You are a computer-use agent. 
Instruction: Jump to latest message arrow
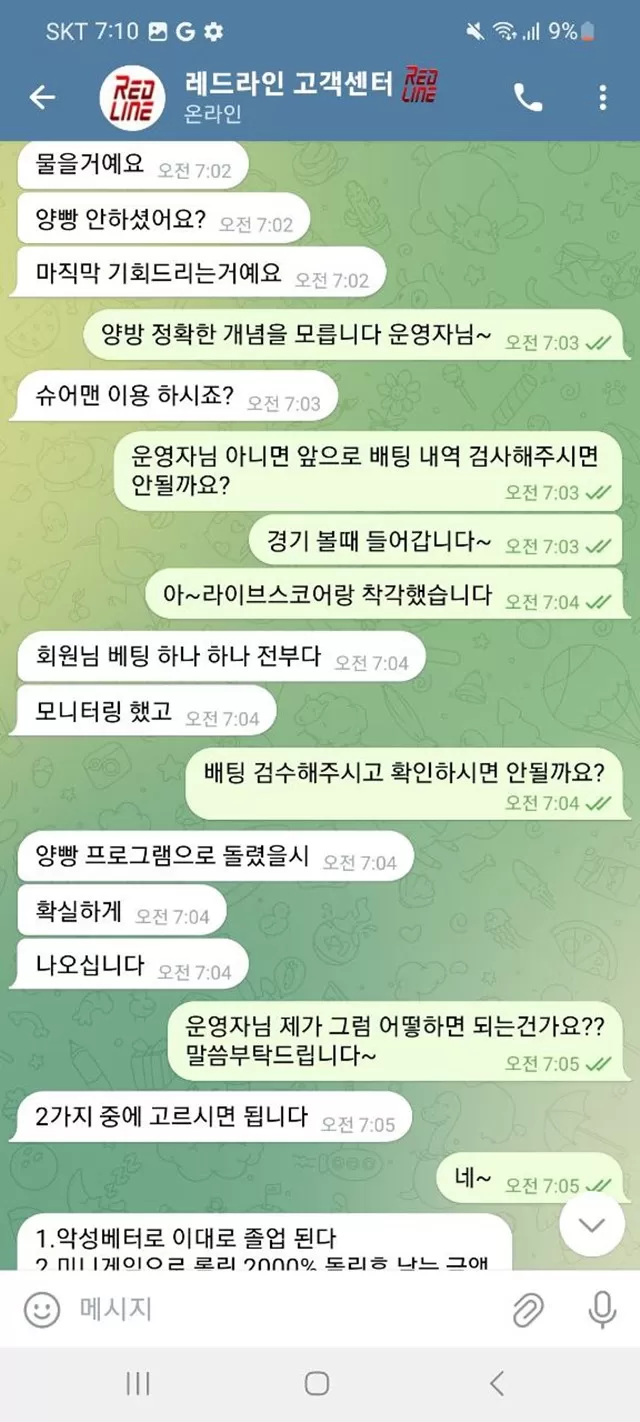[x=592, y=1223]
